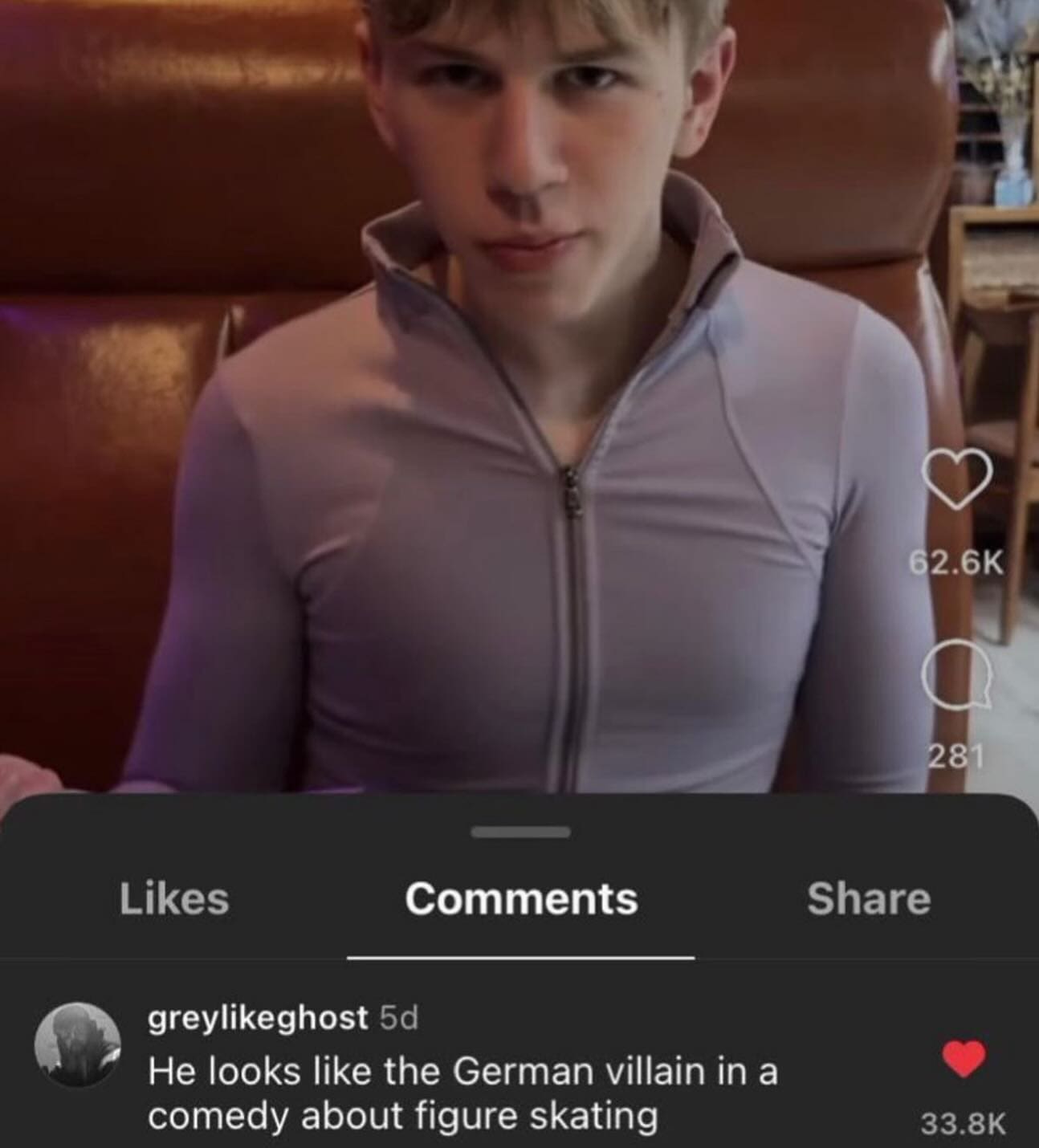Switch to the Likes tab
Viewport: 1039px width, 1148px height.
(174, 898)
